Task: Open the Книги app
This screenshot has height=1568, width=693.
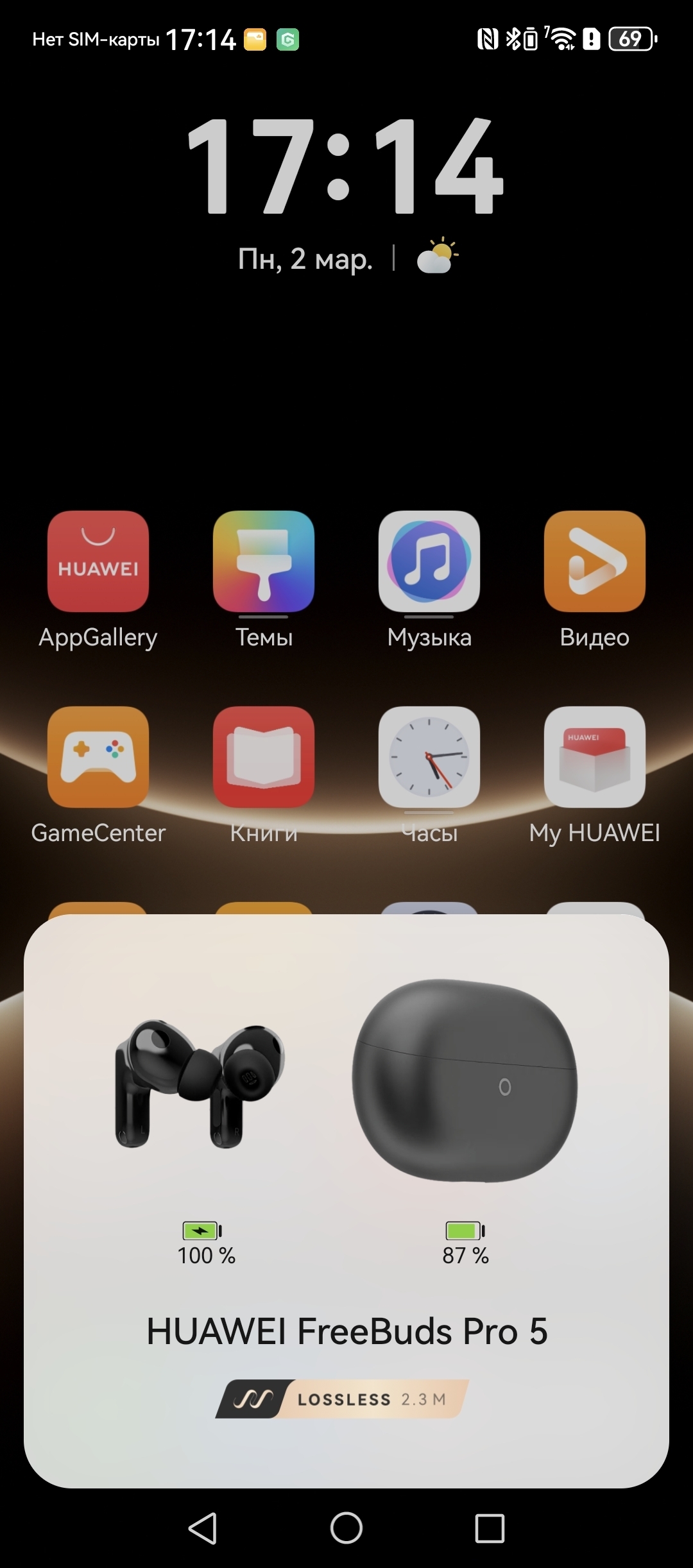Action: coord(264,757)
